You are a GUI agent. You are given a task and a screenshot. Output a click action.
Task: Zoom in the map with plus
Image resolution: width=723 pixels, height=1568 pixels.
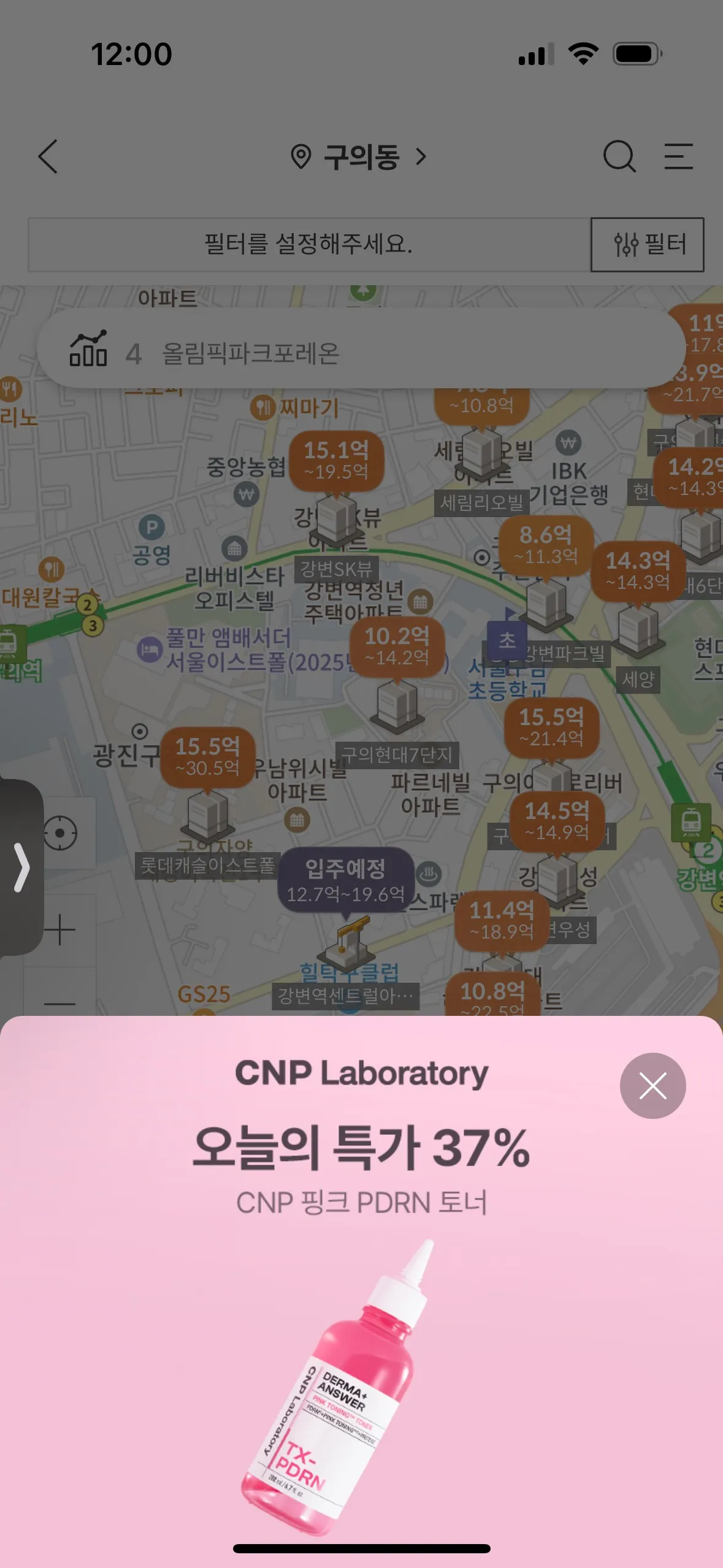(61, 930)
